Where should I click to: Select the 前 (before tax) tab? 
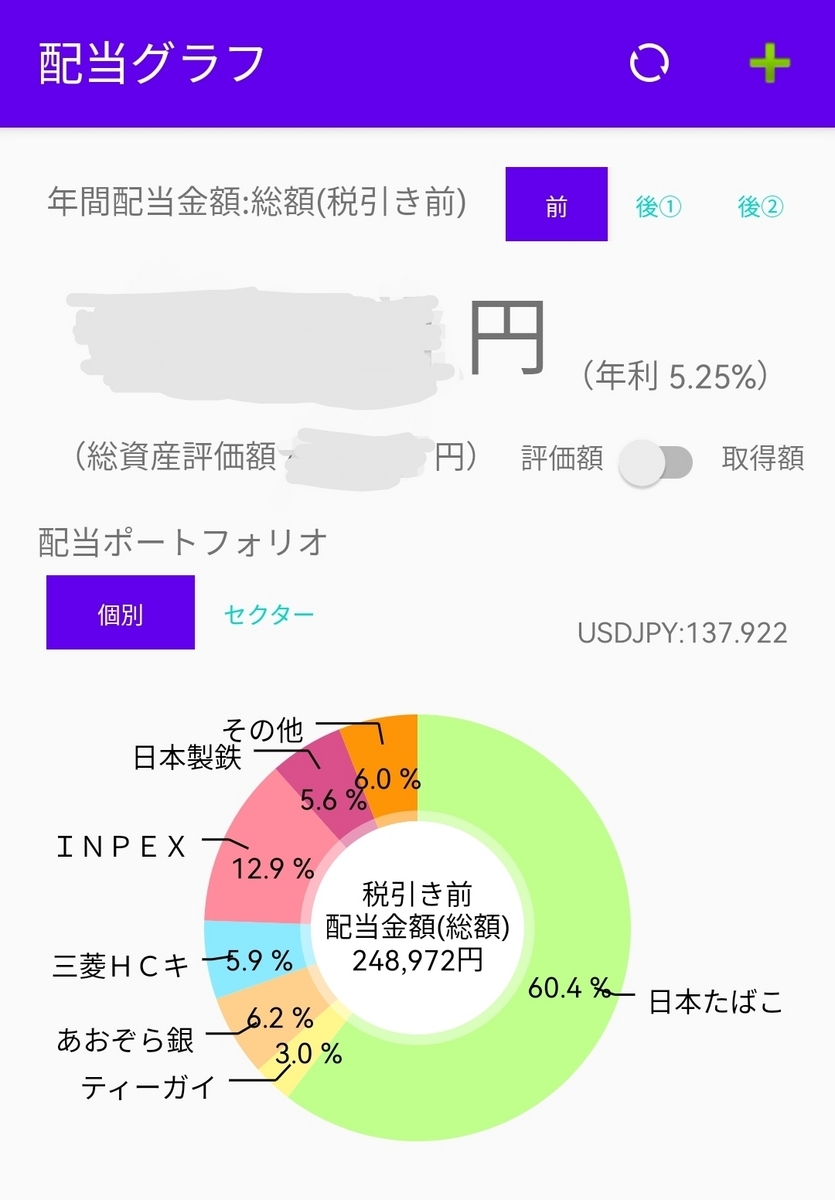556,204
